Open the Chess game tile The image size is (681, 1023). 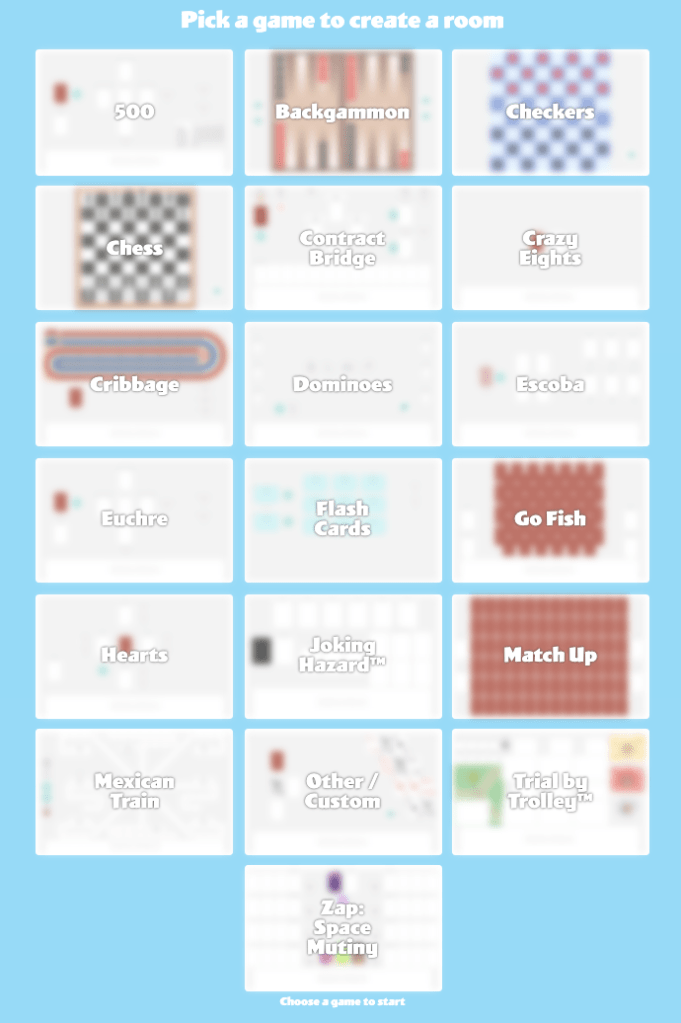[134, 248]
